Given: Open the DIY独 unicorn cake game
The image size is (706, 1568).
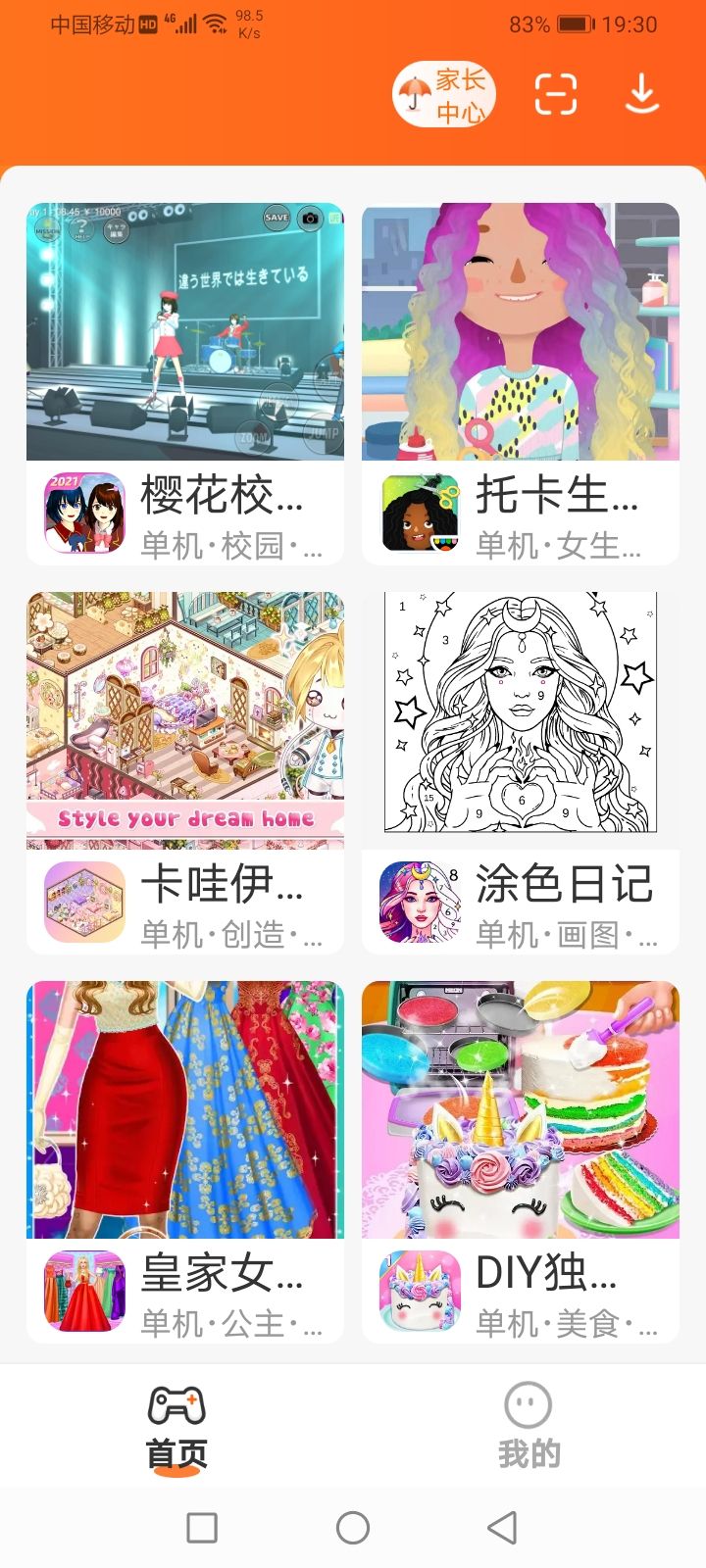Looking at the screenshot, I should pyautogui.click(x=521, y=1161).
